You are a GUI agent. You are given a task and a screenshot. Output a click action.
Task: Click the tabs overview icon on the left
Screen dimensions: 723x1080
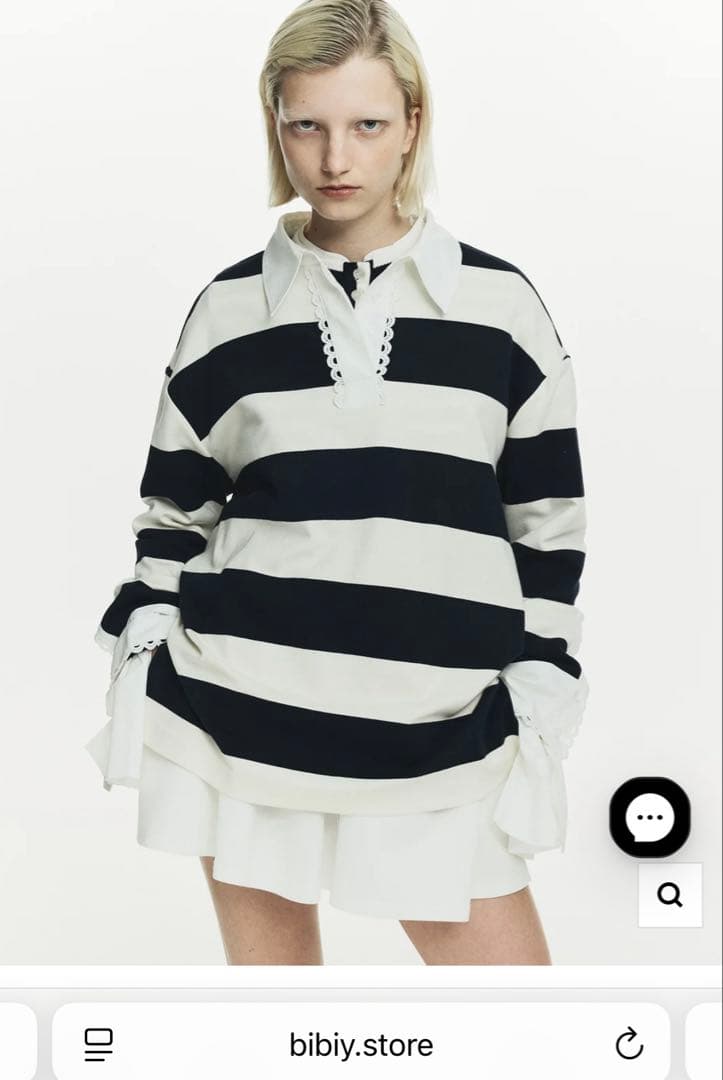pyautogui.click(x=96, y=1045)
